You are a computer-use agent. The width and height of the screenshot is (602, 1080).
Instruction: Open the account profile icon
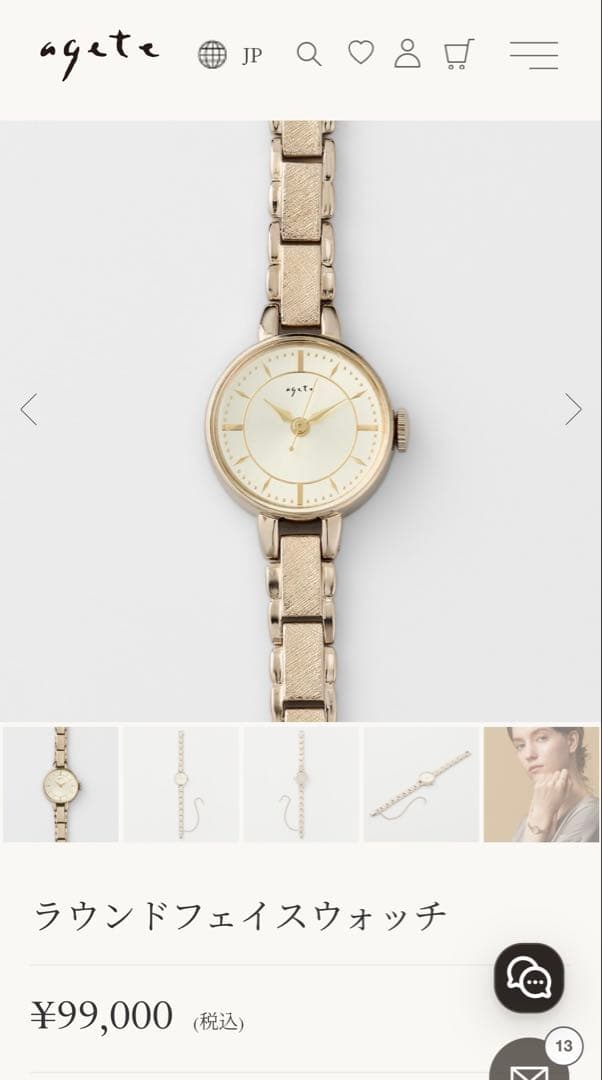[407, 54]
